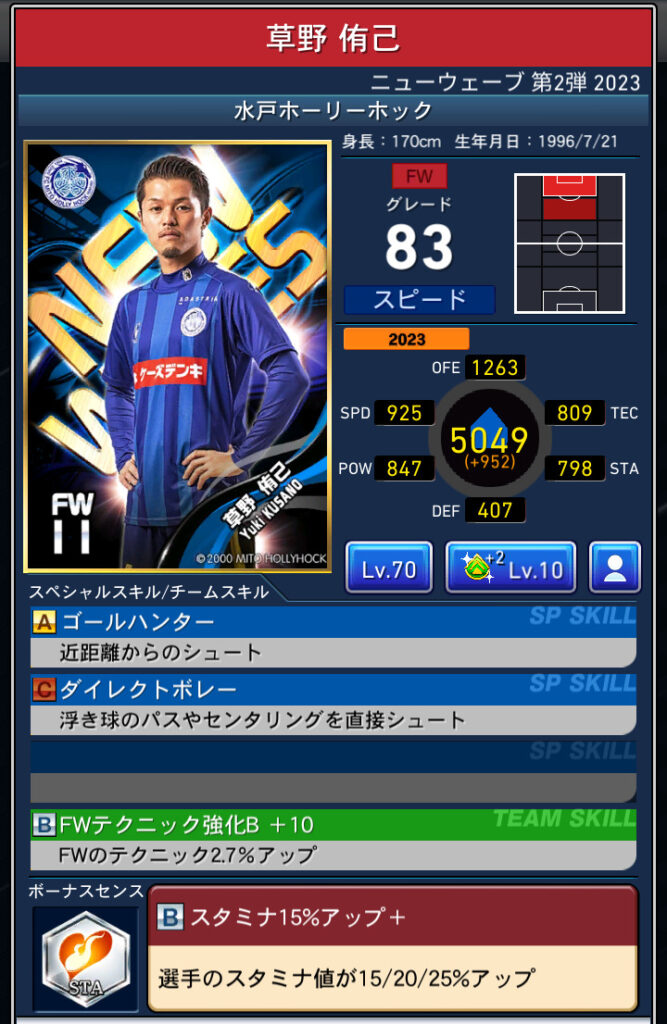
Task: Enlarge the 草野 侑己 player card image
Action: tap(177, 357)
